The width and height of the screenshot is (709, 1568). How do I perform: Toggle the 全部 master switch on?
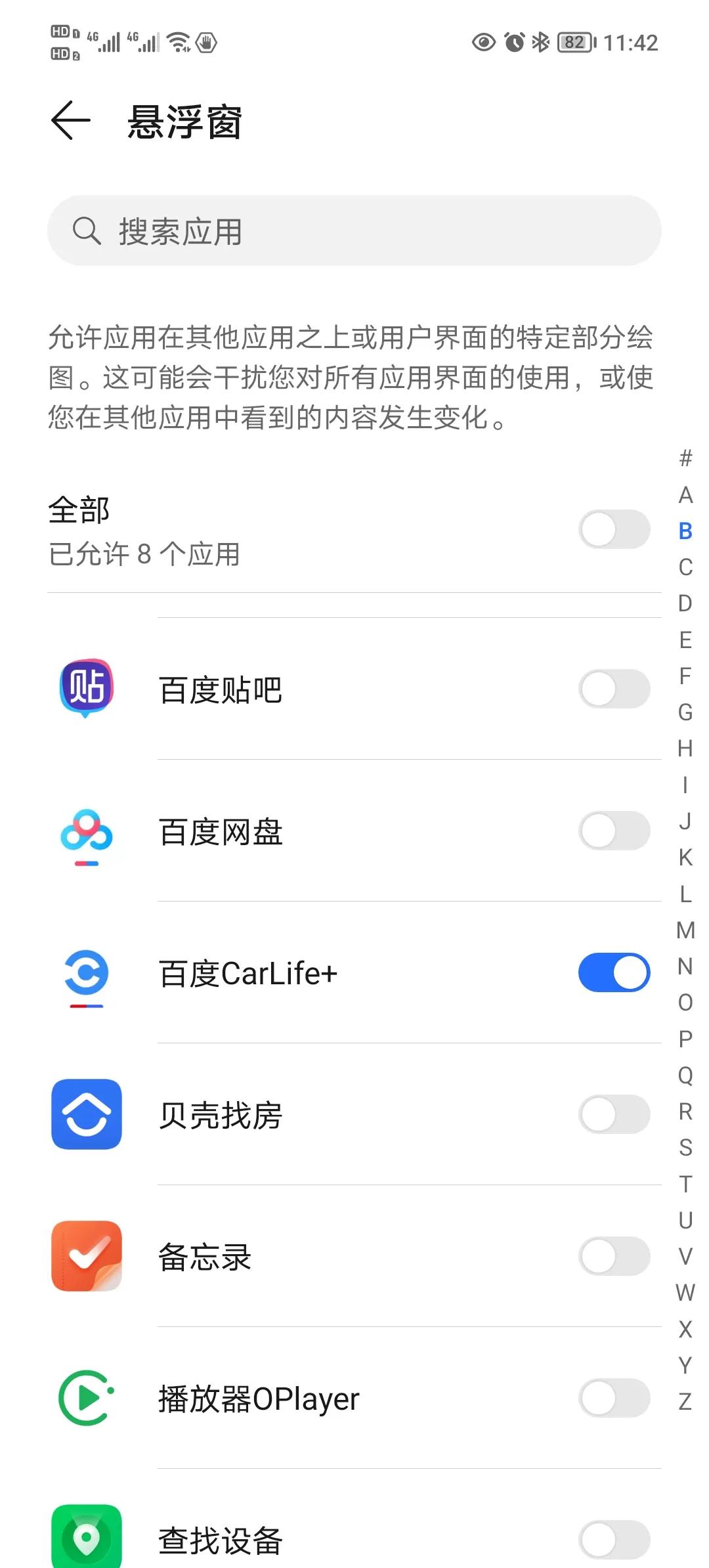pos(613,529)
